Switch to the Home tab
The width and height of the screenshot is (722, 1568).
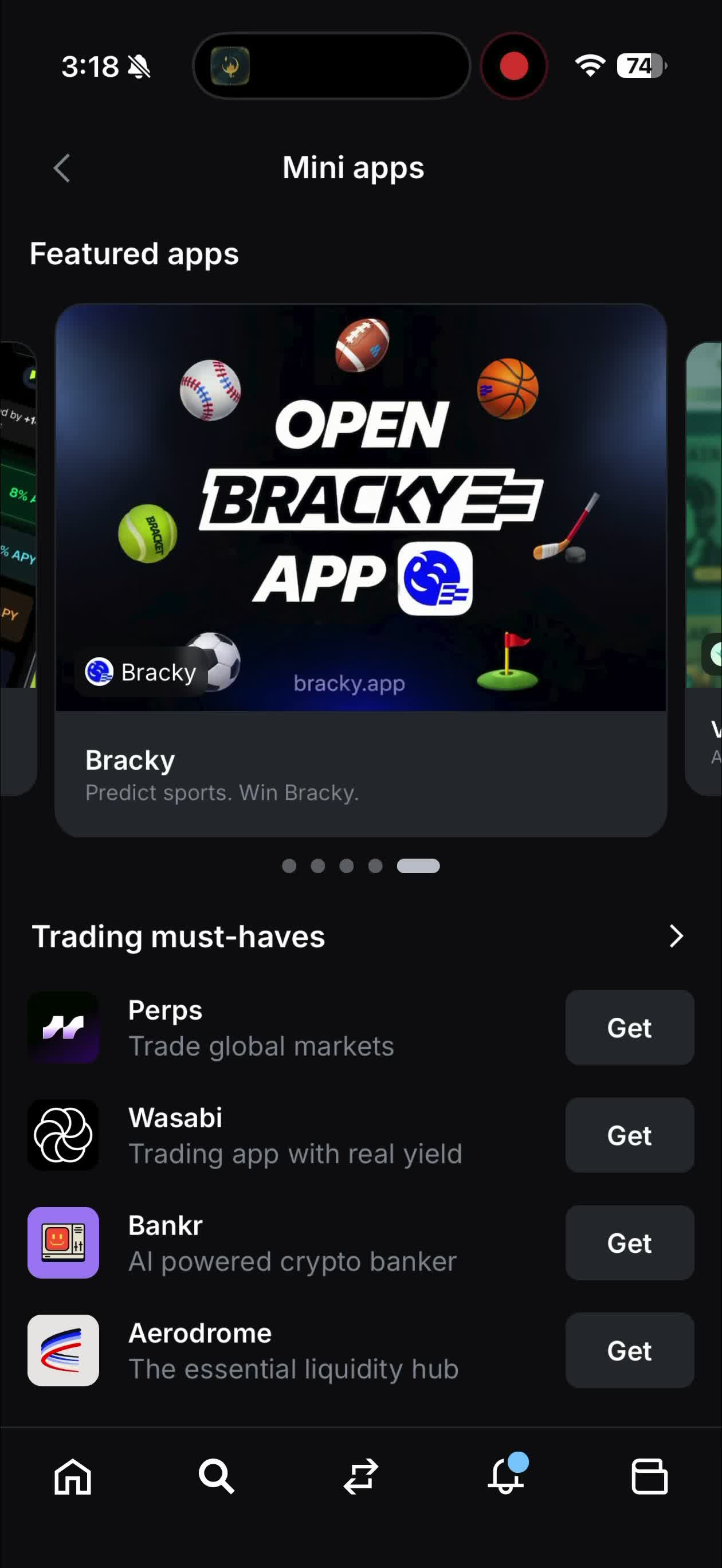pos(72,1476)
